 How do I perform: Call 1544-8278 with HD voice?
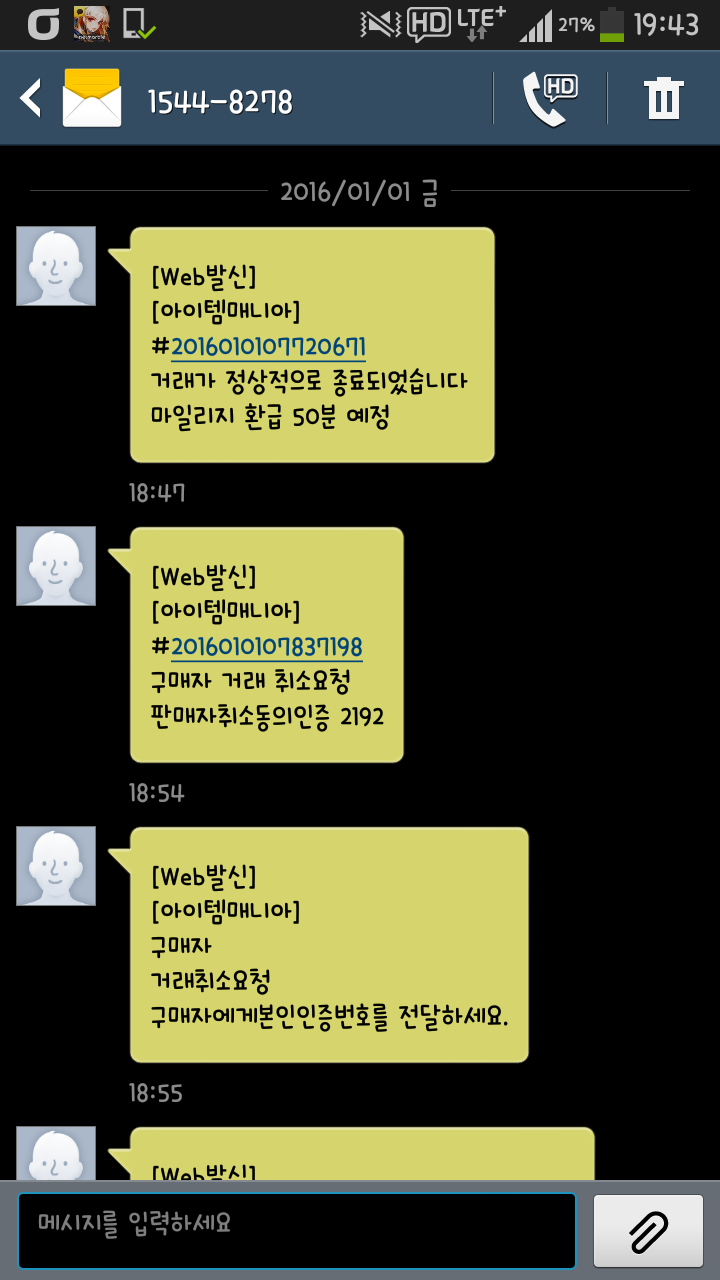tap(550, 99)
